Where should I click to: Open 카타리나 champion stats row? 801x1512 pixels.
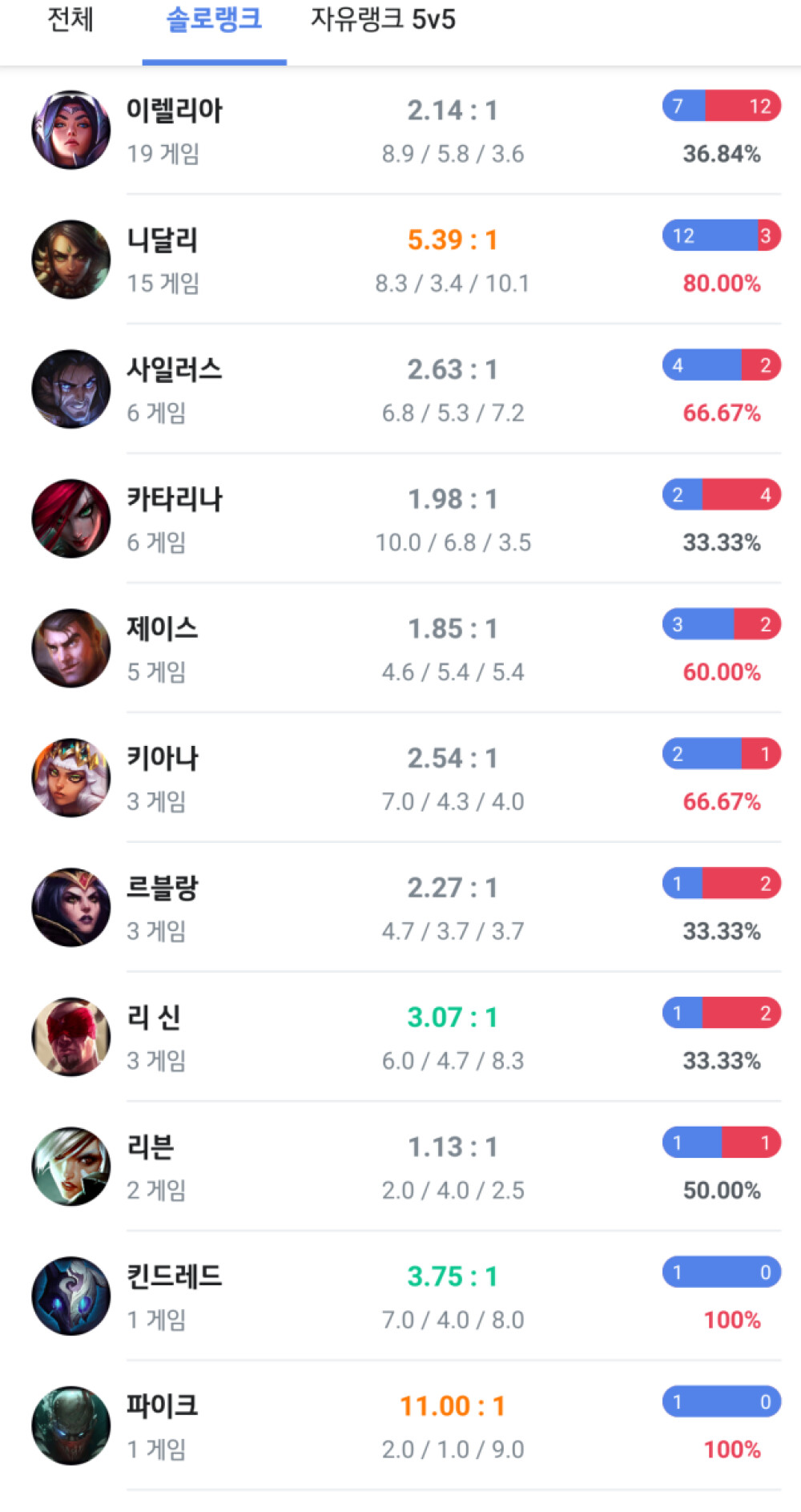(x=400, y=519)
